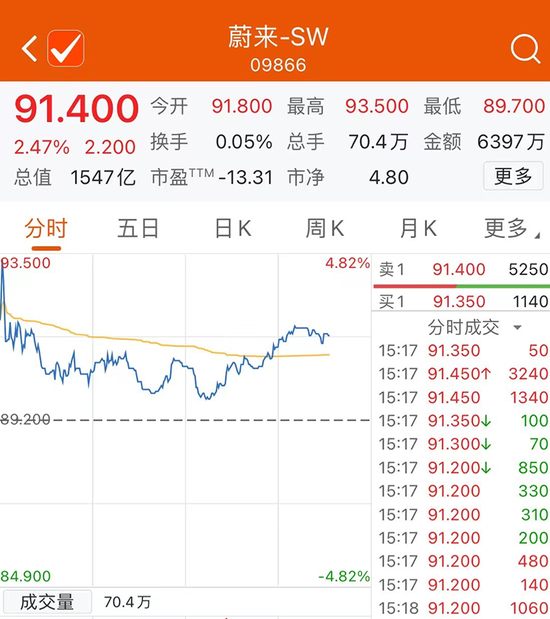
Task: Toggle the watchlist checkmark button
Action: (x=66, y=48)
